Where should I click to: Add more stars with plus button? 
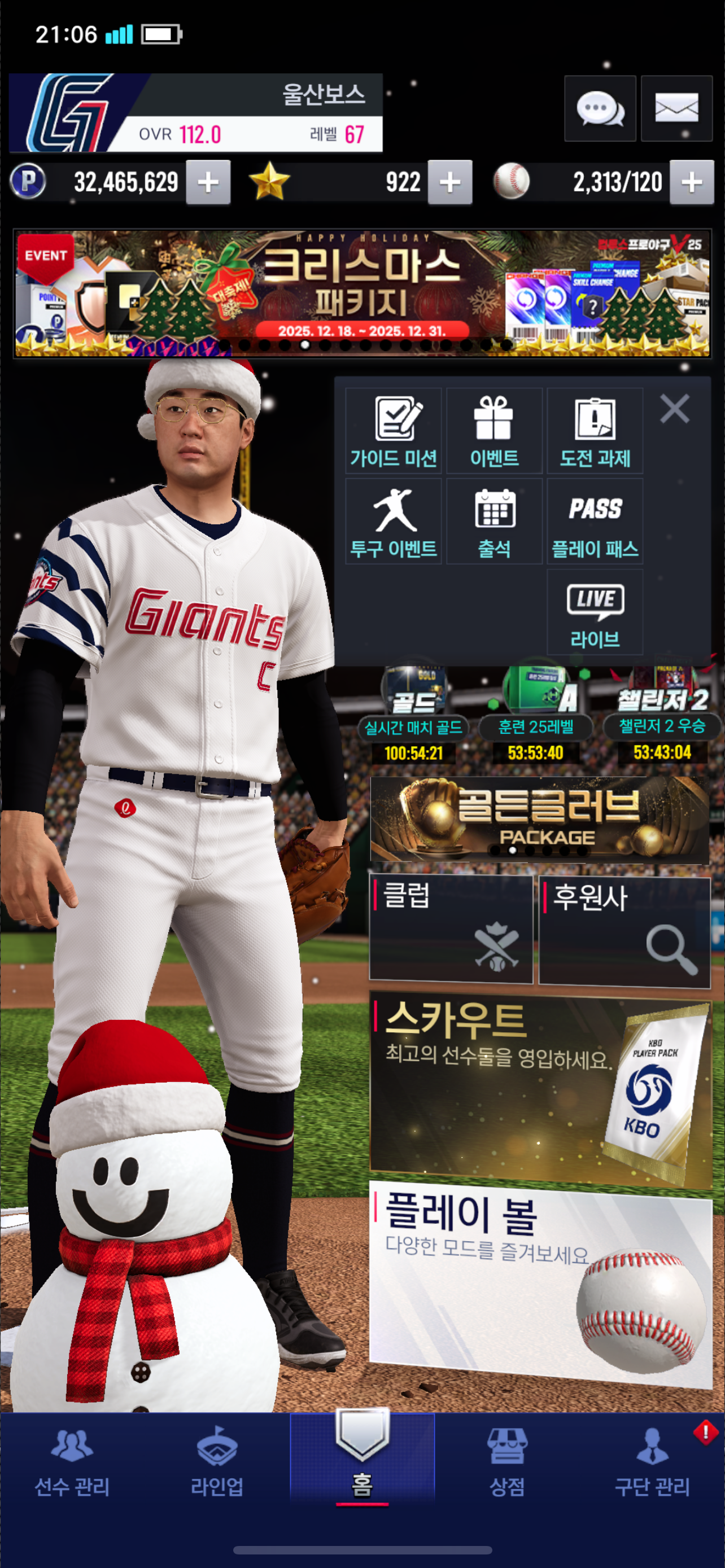pyautogui.click(x=450, y=182)
